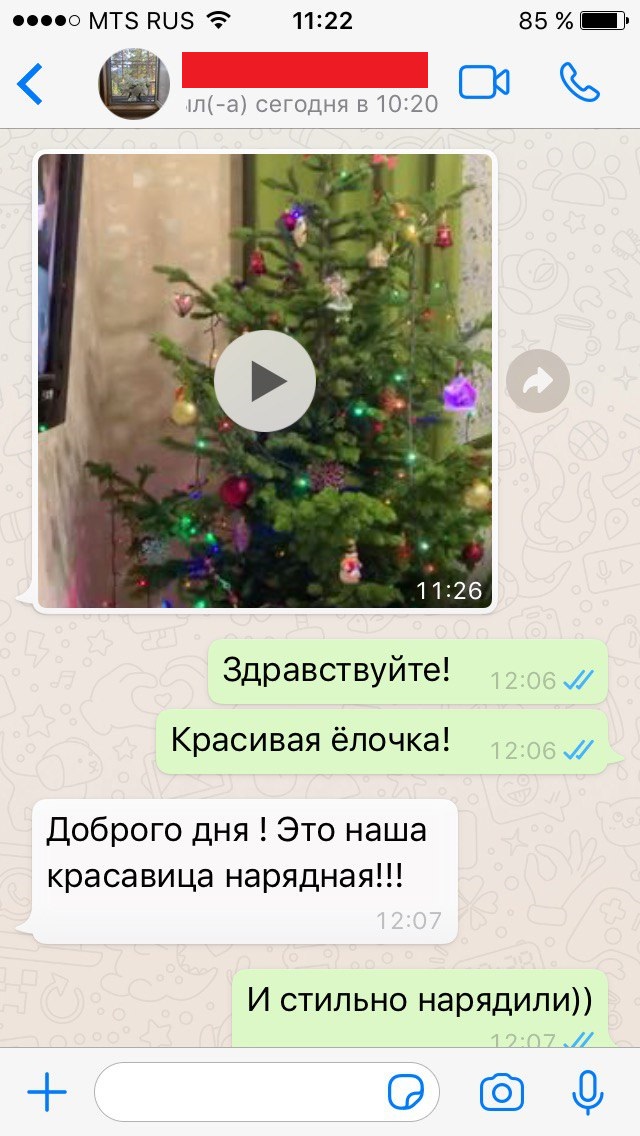Open the attachment plus menu

pos(47,1092)
